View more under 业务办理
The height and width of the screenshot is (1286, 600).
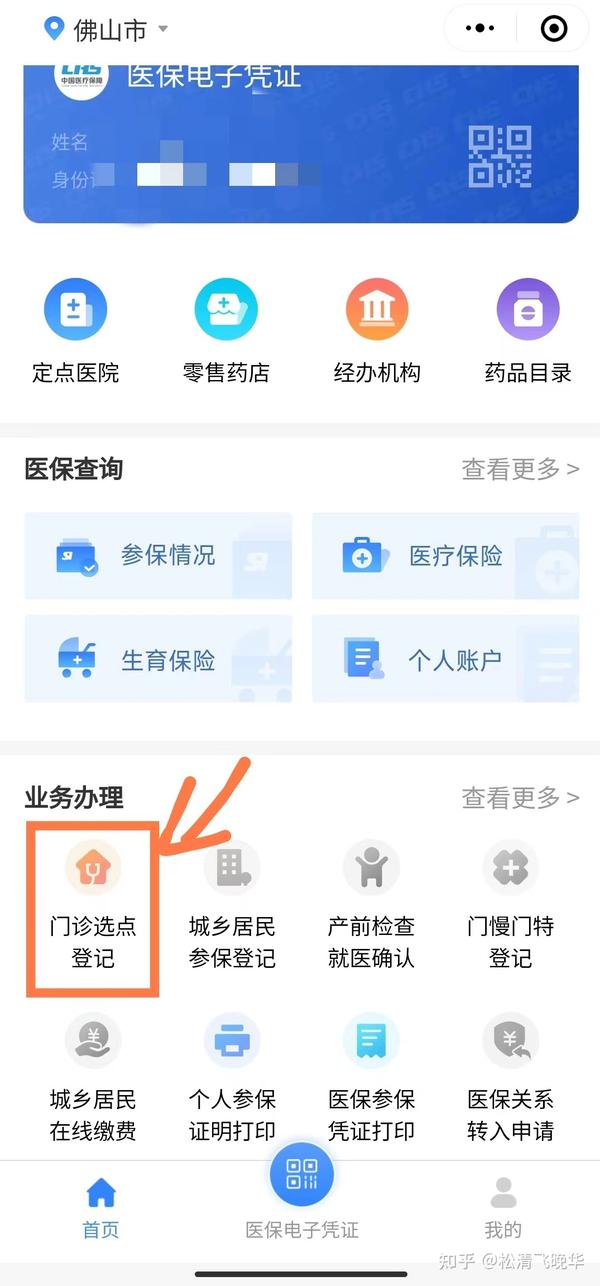point(519,797)
